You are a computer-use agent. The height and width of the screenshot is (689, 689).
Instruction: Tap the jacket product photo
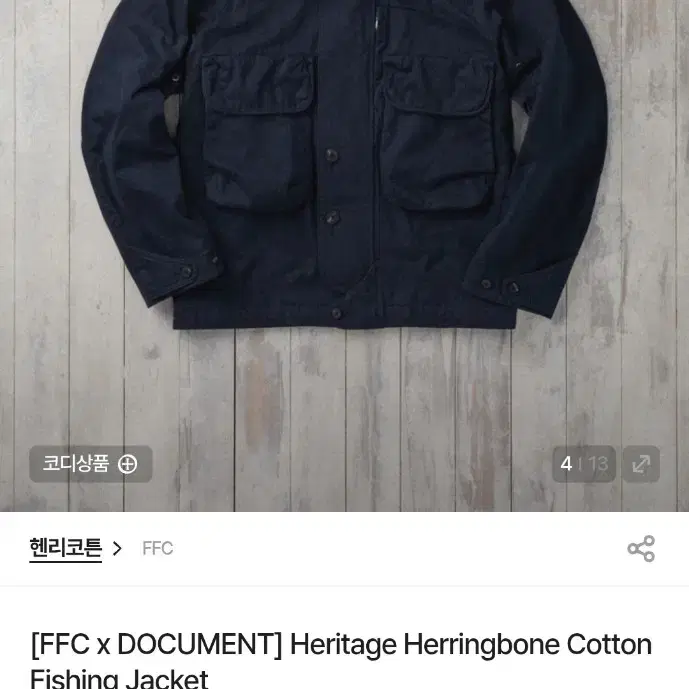click(x=344, y=255)
